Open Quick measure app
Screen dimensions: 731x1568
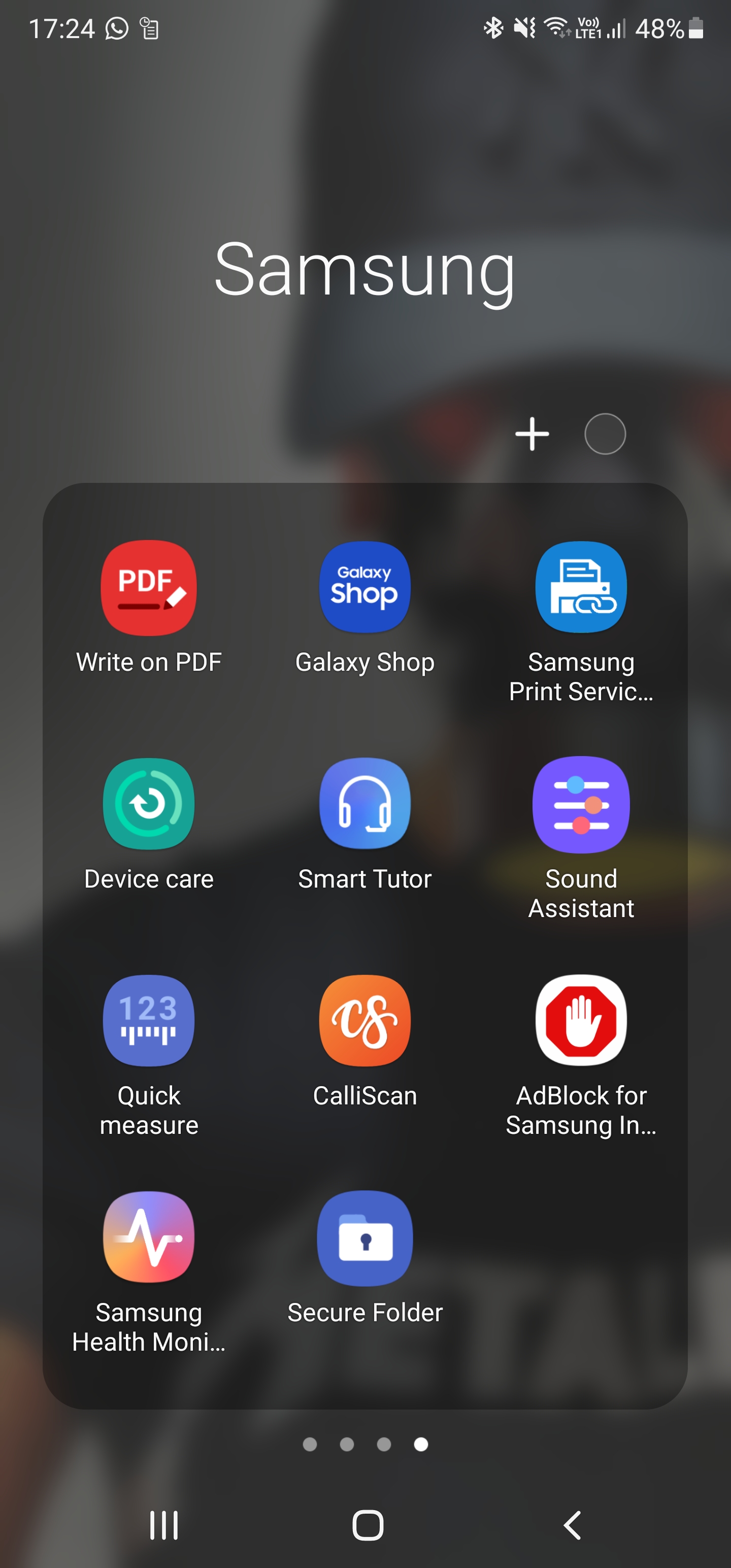[149, 1021]
